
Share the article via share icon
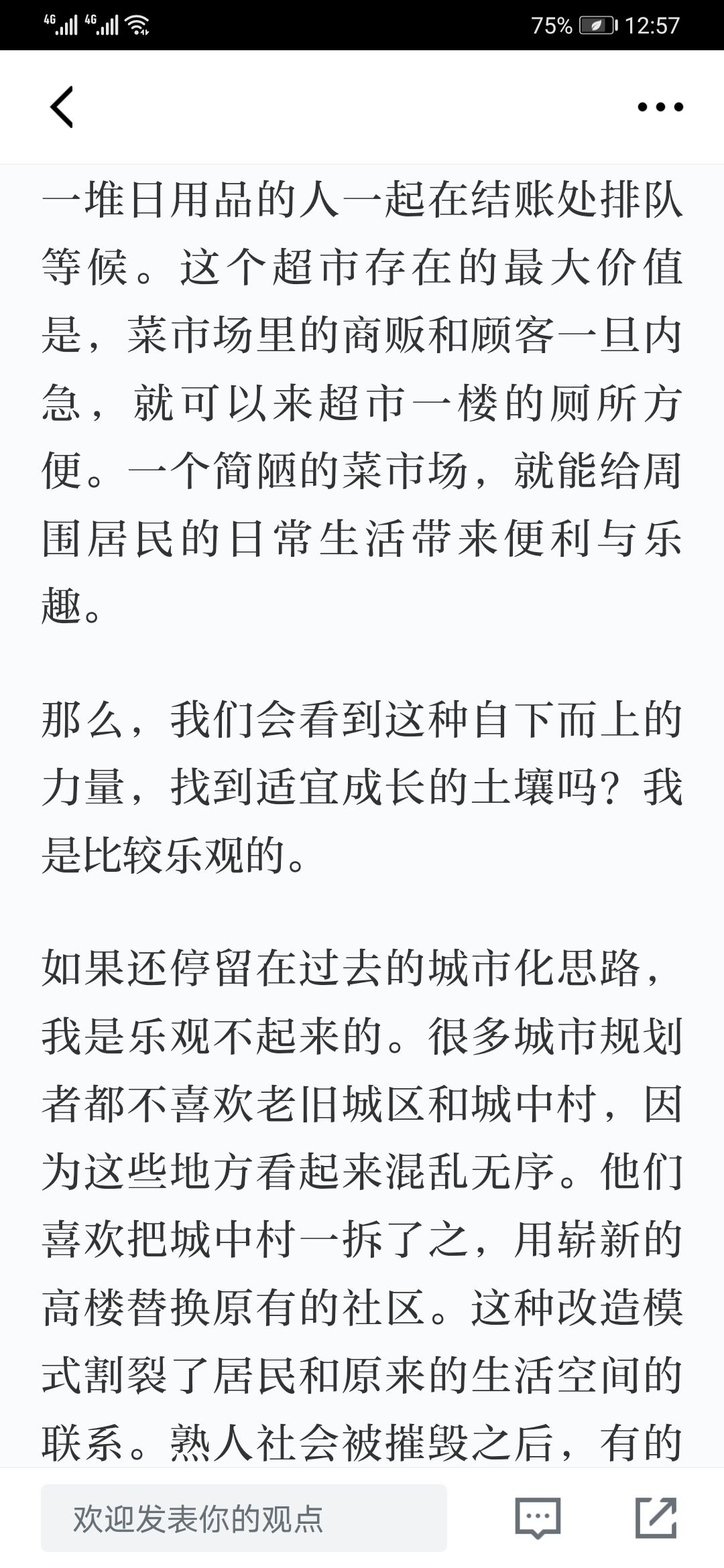pos(656,1517)
